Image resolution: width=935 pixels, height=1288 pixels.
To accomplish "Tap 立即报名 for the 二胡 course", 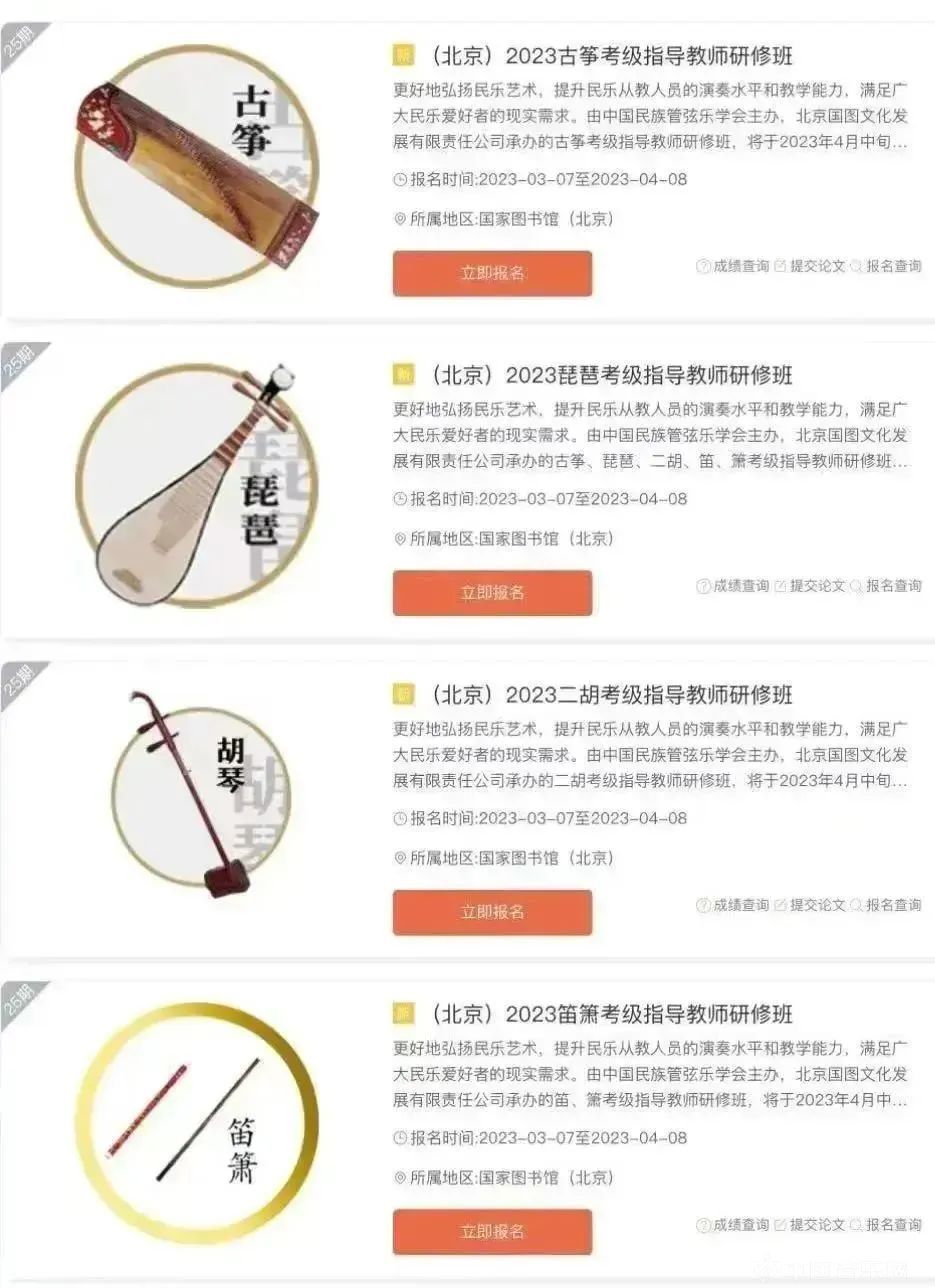I will [x=492, y=912].
